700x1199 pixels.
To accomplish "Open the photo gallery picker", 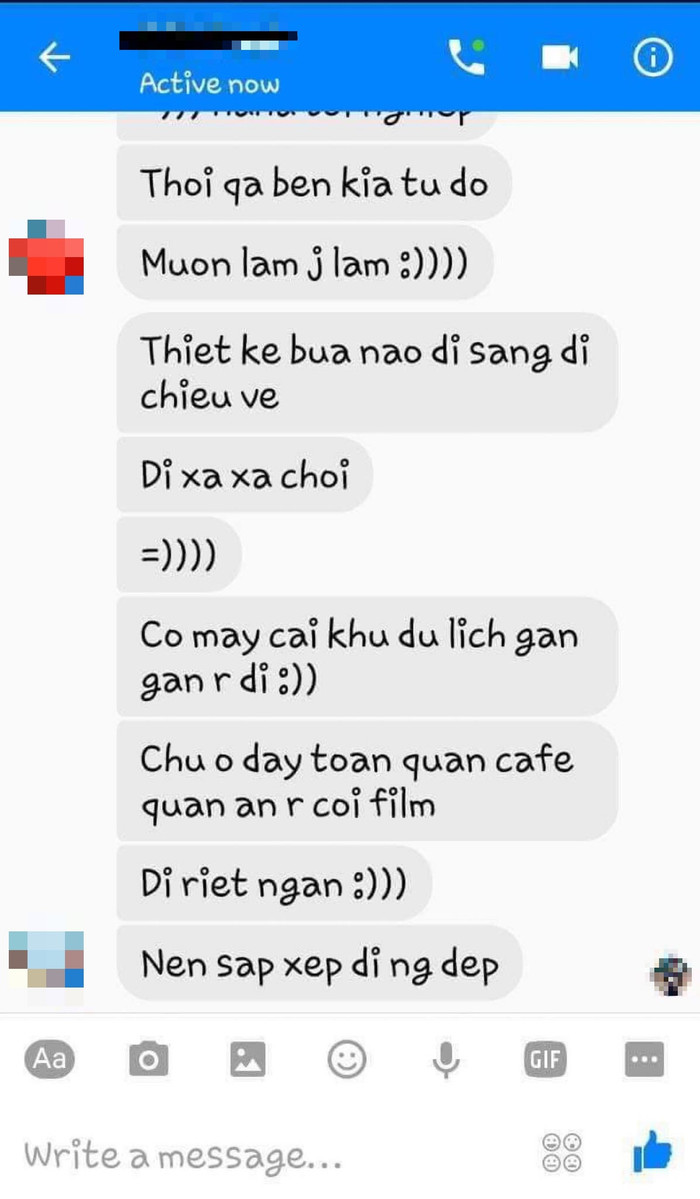I will [247, 1059].
